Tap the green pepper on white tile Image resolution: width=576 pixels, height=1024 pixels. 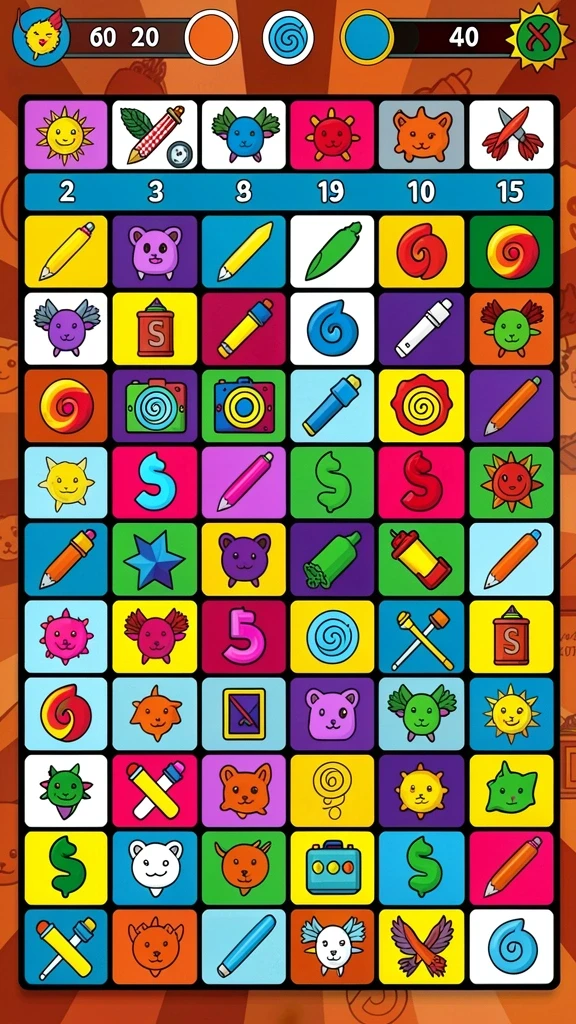pyautogui.click(x=332, y=251)
